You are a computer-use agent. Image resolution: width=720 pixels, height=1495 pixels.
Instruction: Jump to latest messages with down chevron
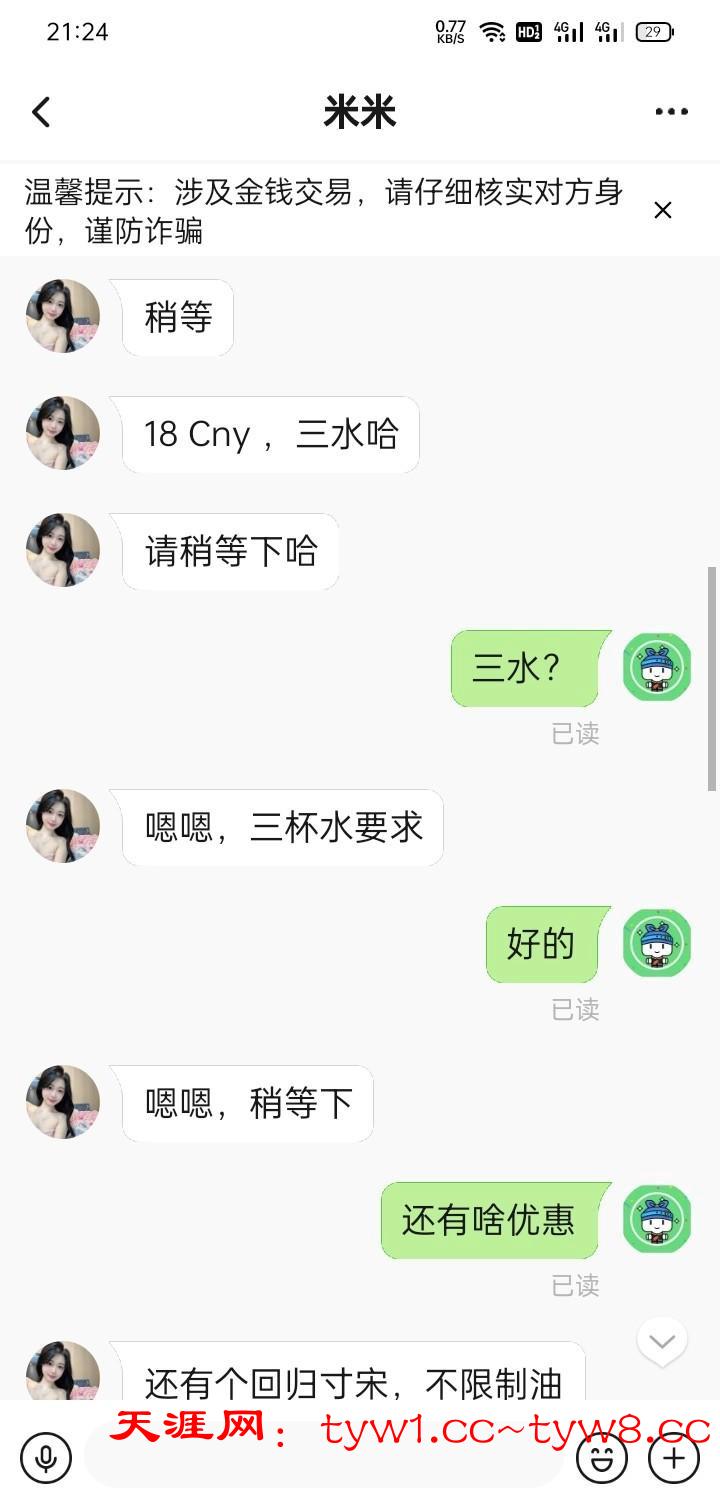(662, 1340)
